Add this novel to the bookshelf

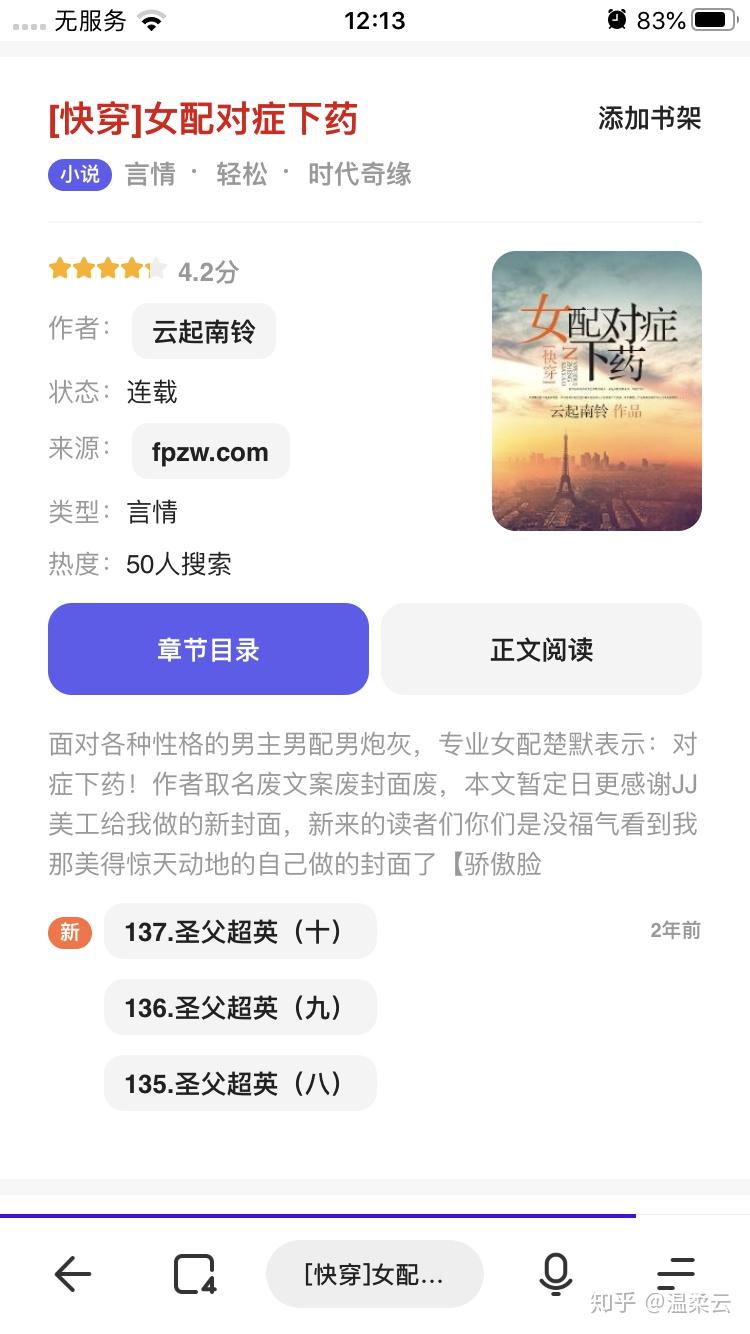pos(649,119)
